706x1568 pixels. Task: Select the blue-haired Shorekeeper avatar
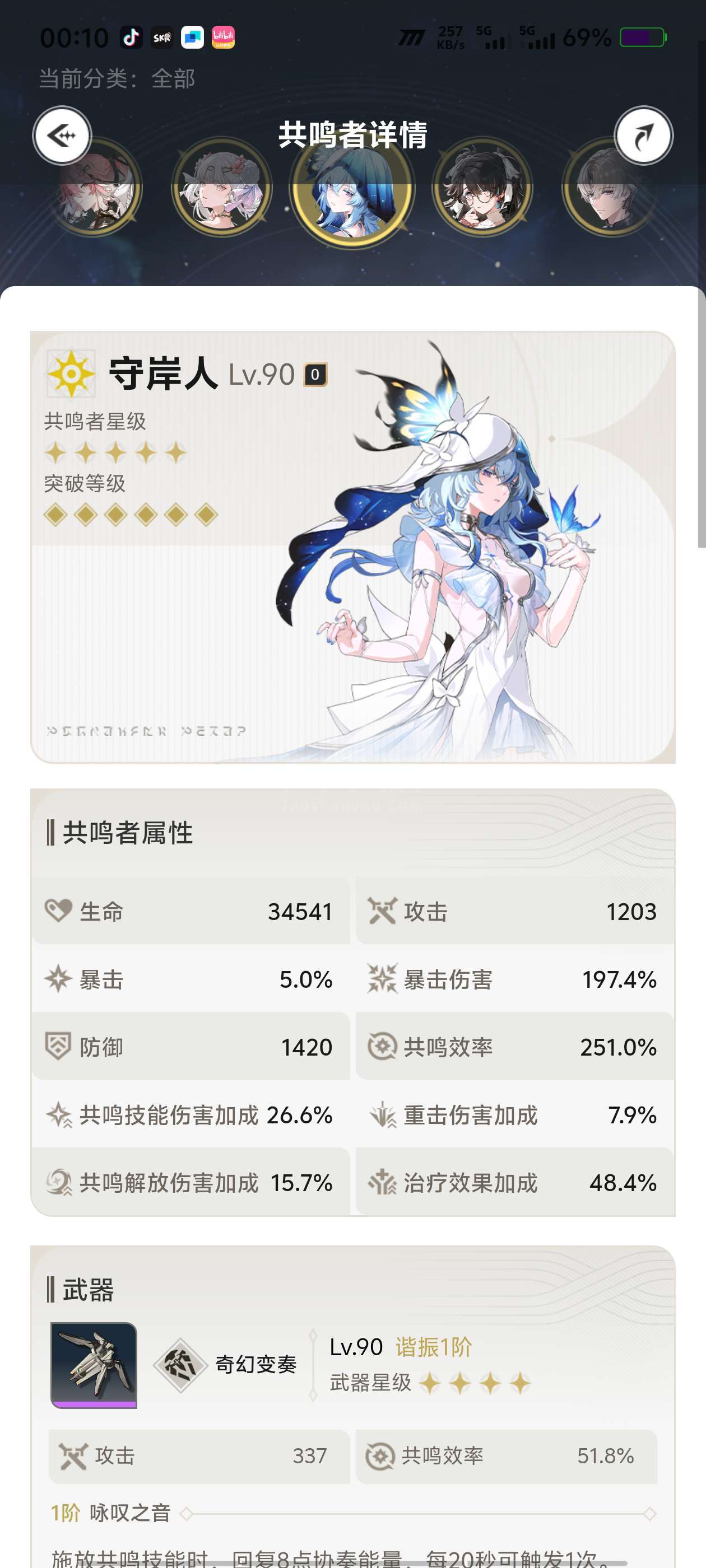click(352, 188)
